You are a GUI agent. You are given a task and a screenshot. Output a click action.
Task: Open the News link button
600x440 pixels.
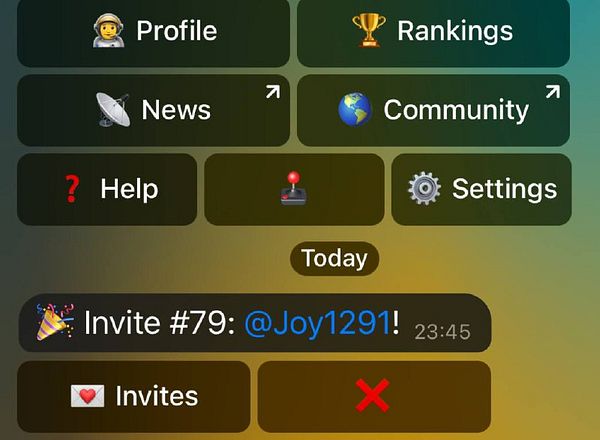coord(153,110)
